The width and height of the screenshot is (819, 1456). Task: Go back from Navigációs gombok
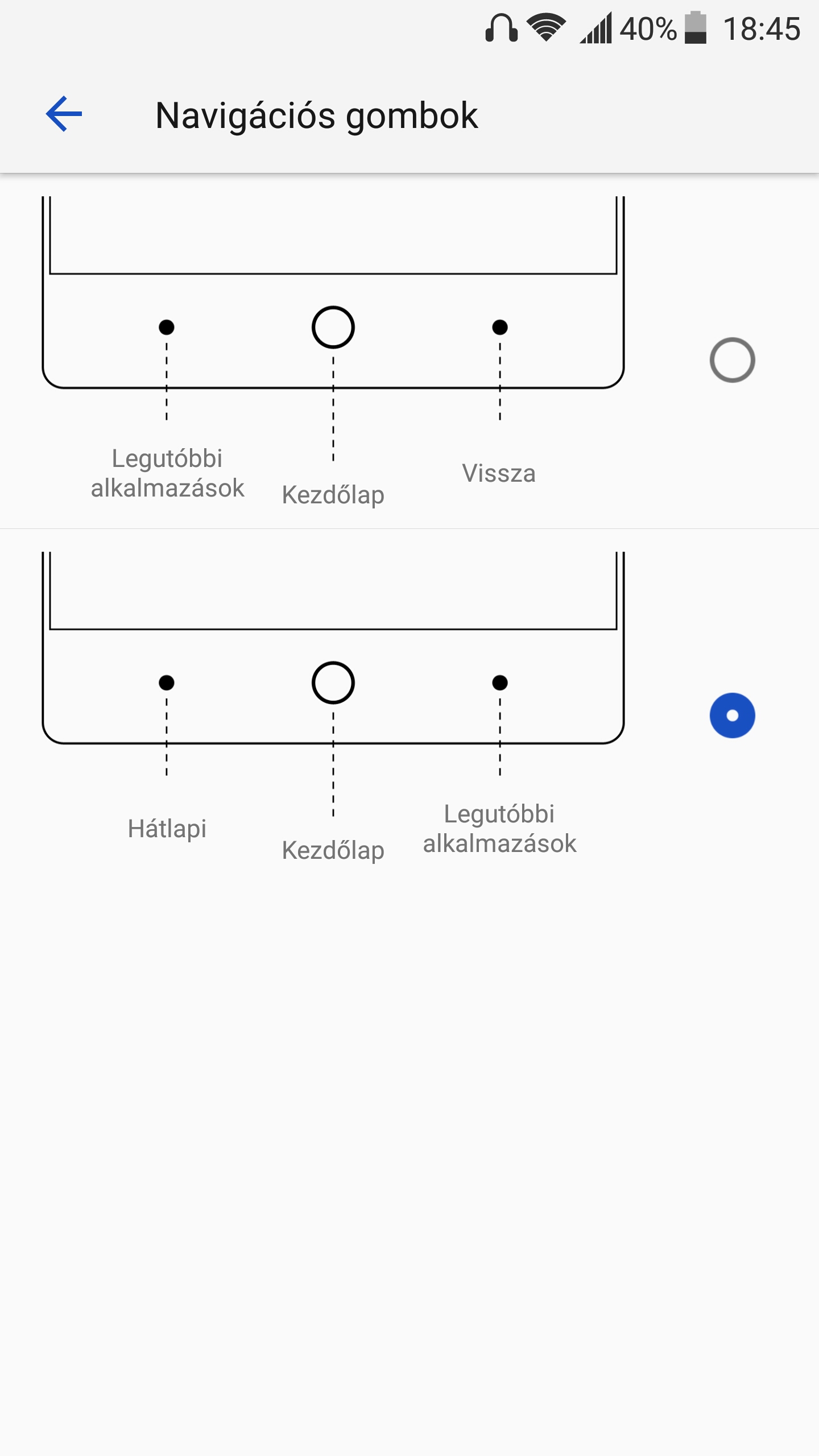[x=64, y=114]
